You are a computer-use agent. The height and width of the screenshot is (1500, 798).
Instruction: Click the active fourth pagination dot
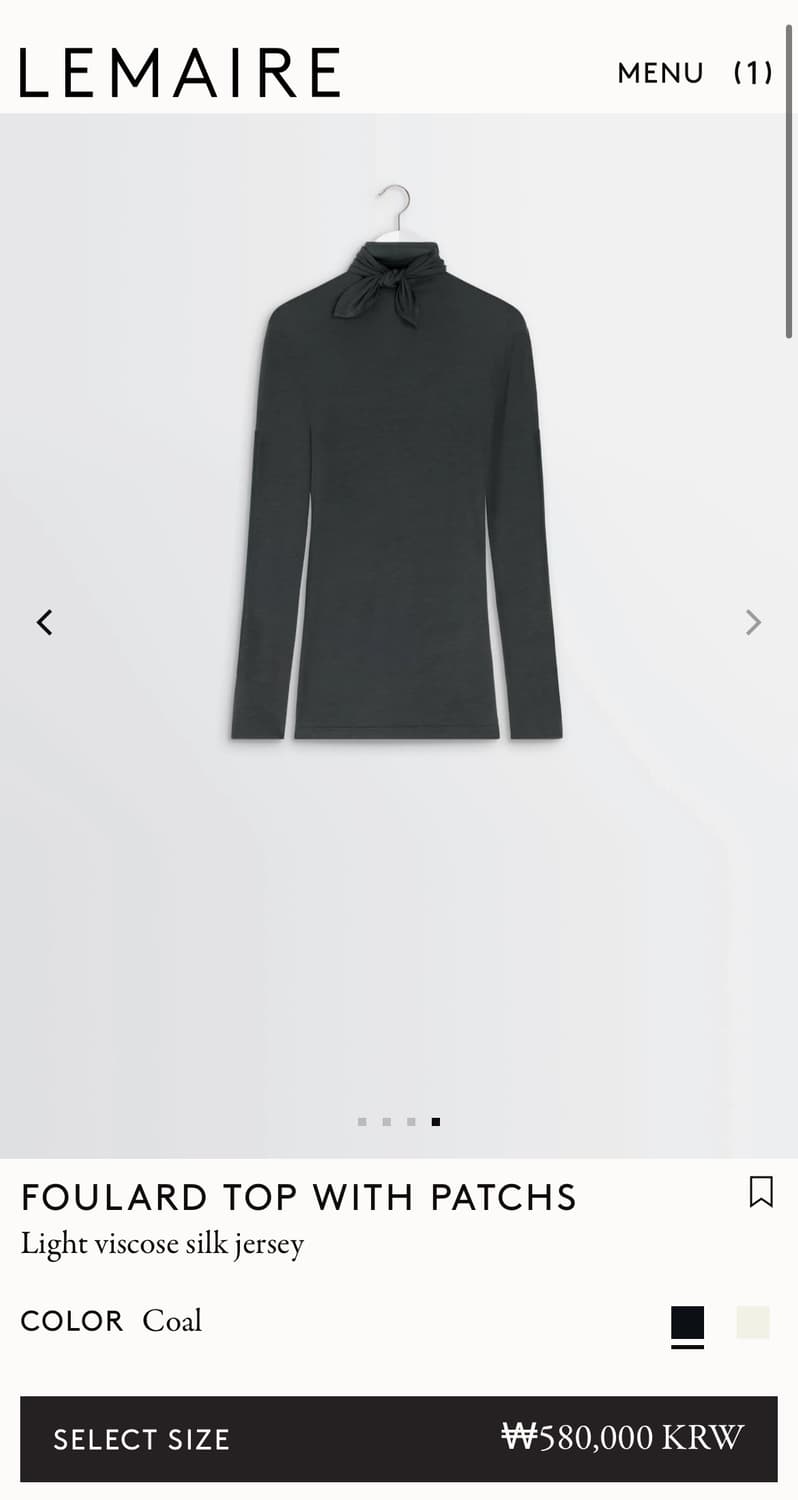pos(435,1121)
